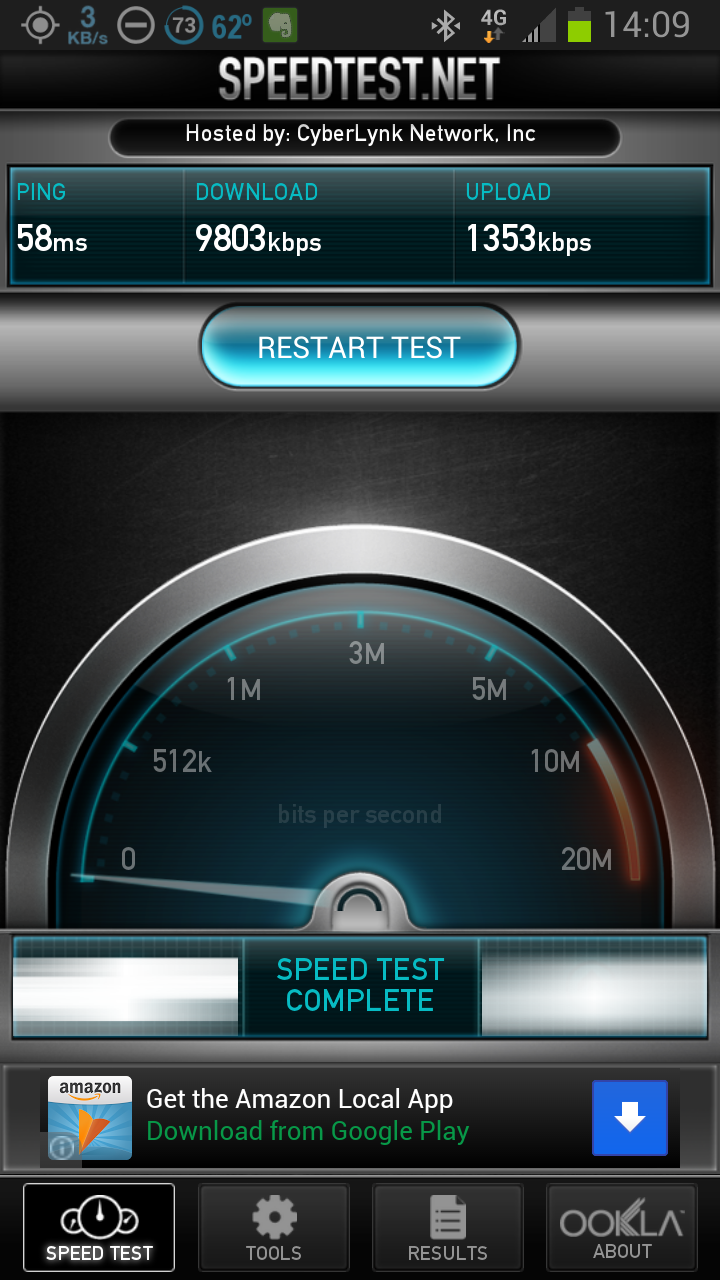Screen dimensions: 720x1280
Task: Download the Amazon Local app from ad
Action: click(x=629, y=1118)
